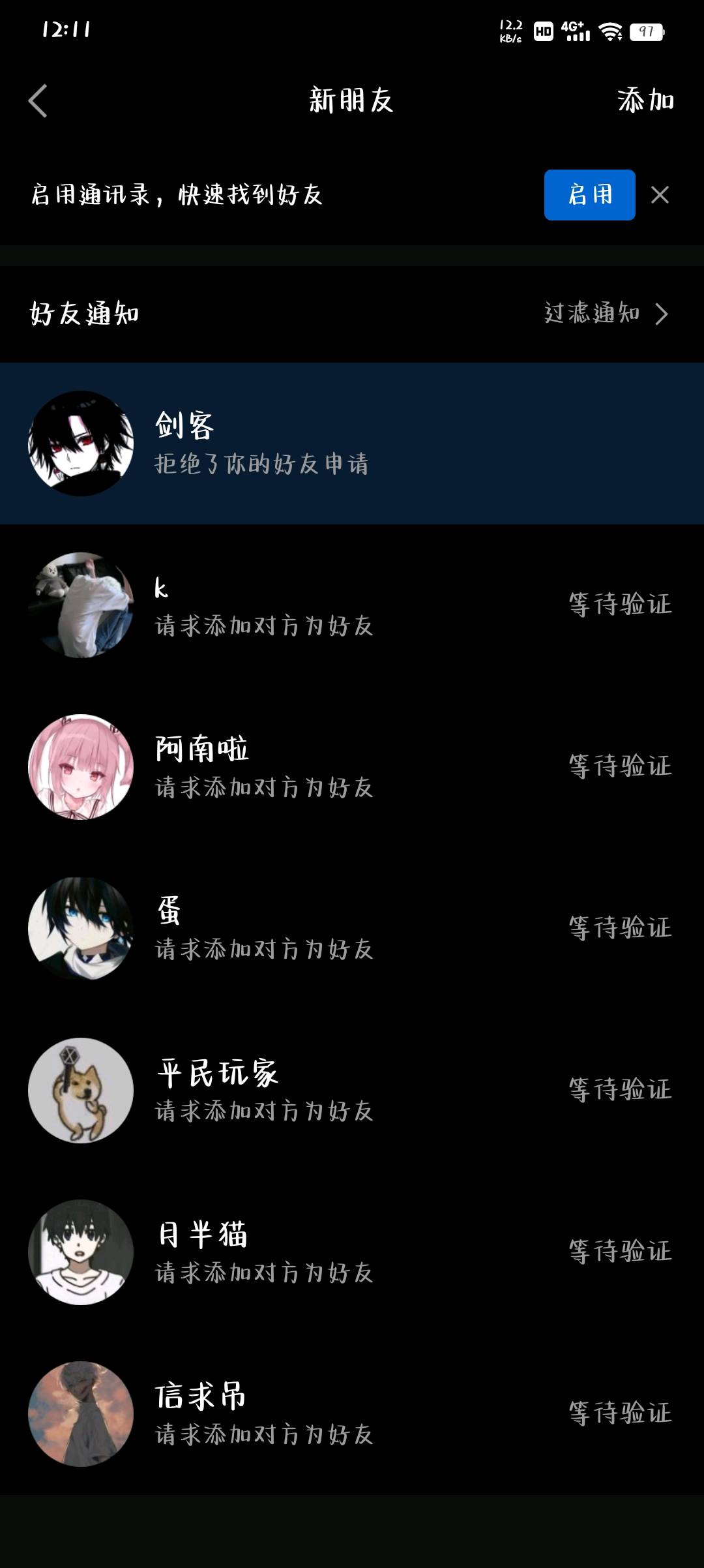
Task: Open 过滤通知 filtered notifications
Action: pyautogui.click(x=606, y=314)
